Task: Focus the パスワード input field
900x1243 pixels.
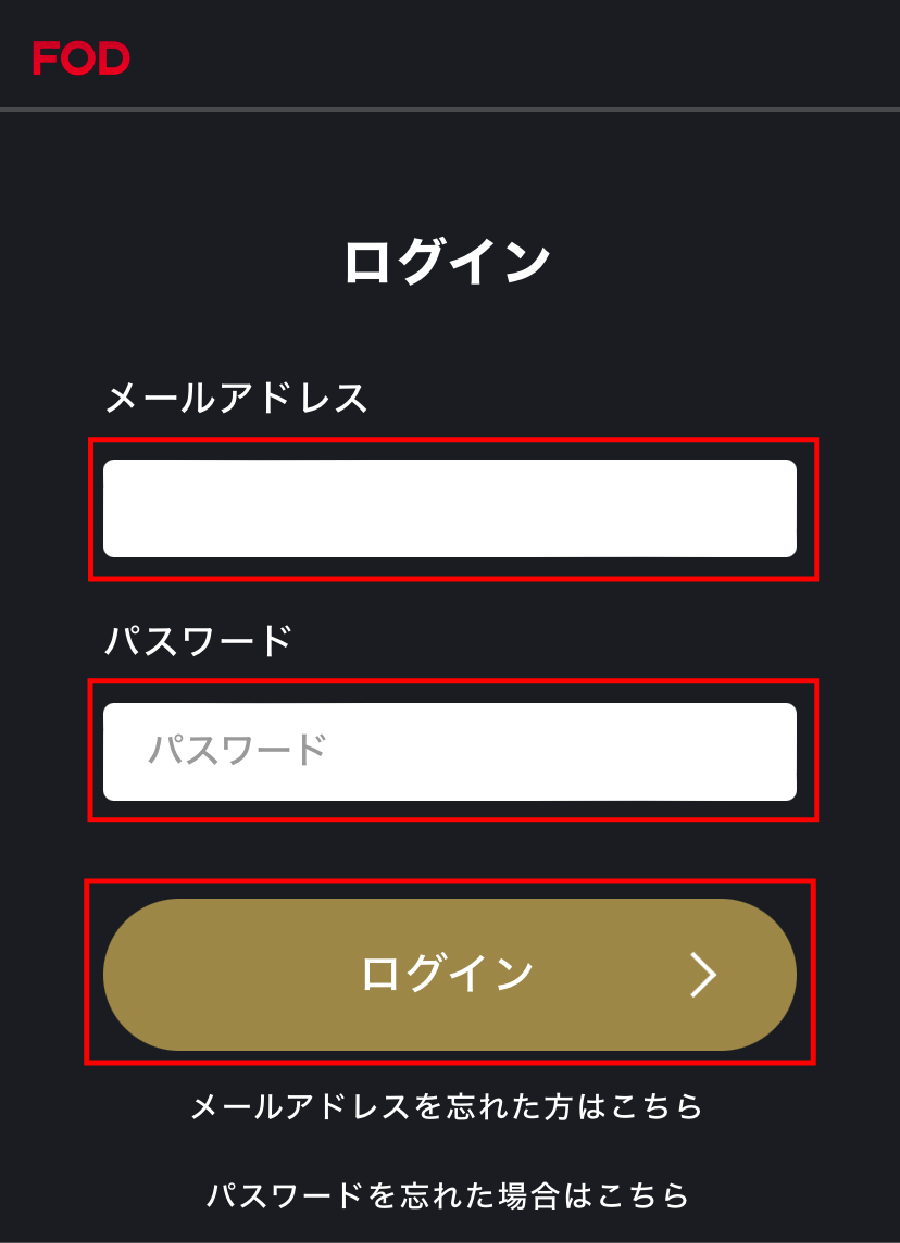Action: [449, 751]
